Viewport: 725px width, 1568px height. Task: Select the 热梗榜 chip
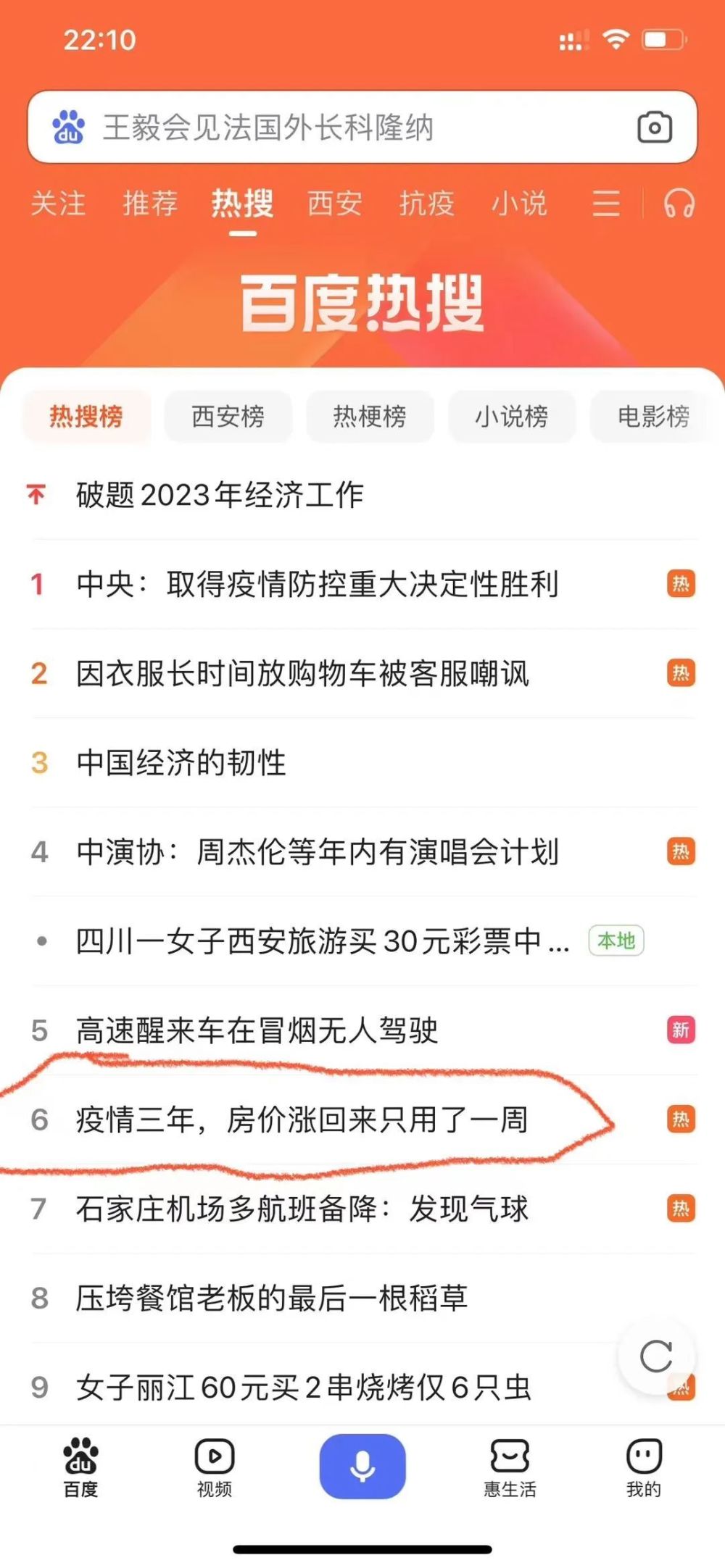pos(370,417)
